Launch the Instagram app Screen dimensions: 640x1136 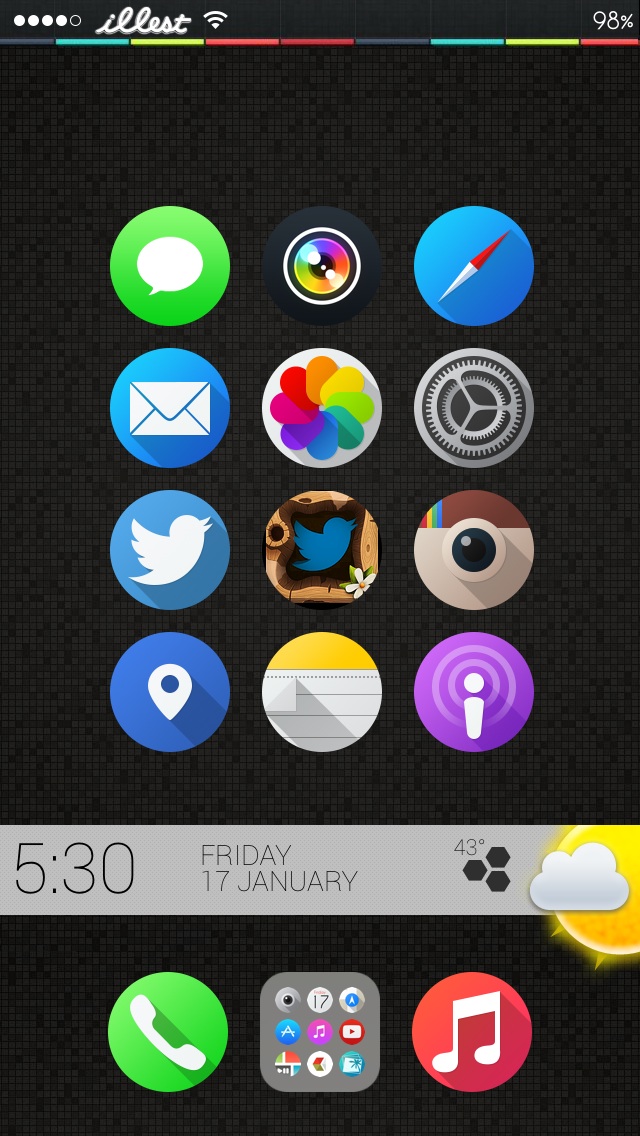pos(473,550)
